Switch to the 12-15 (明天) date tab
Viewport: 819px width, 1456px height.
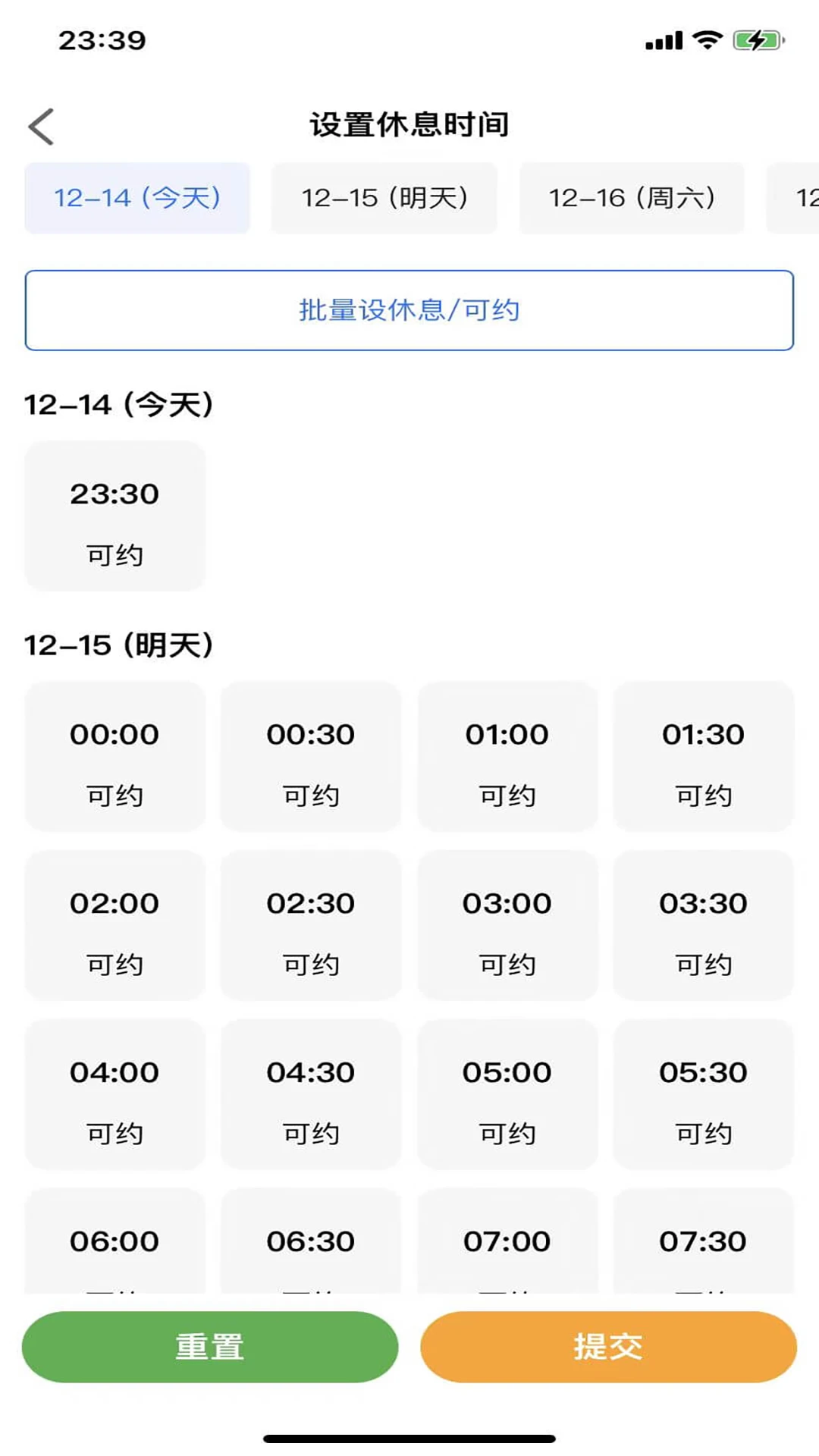point(384,198)
